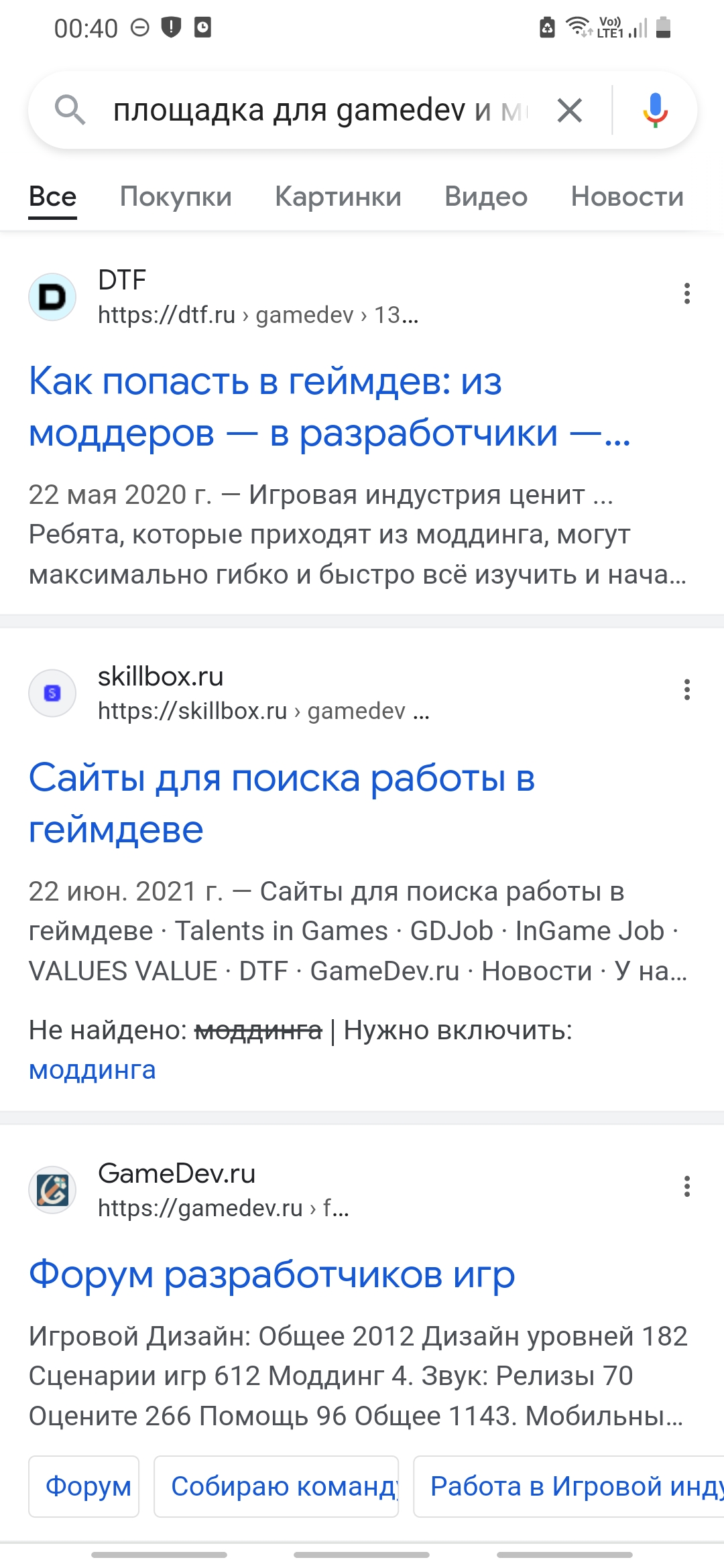The height and width of the screenshot is (1568, 724).
Task: Select the Форум sitelink chip
Action: point(84,1486)
